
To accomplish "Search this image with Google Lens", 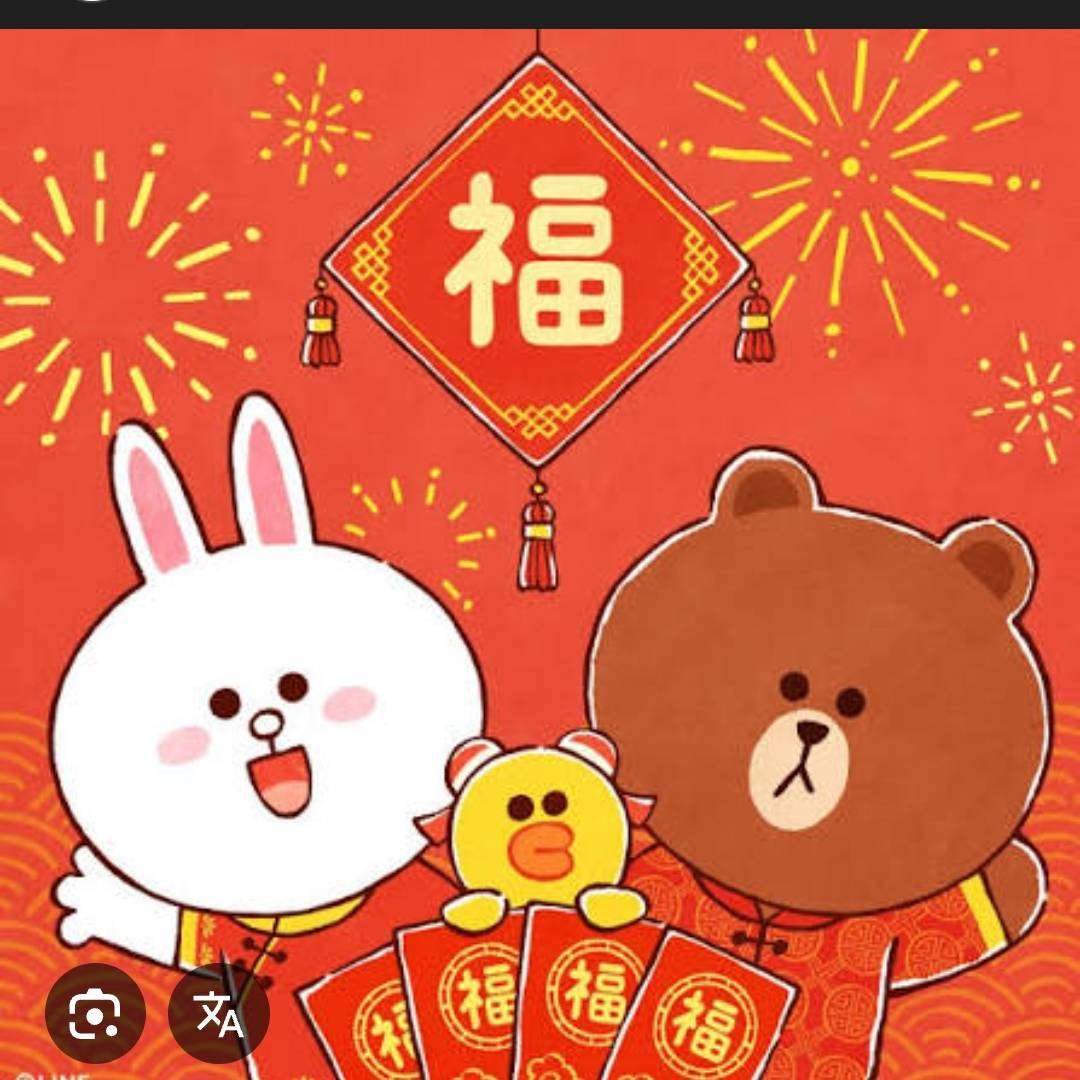I will coord(95,1015).
